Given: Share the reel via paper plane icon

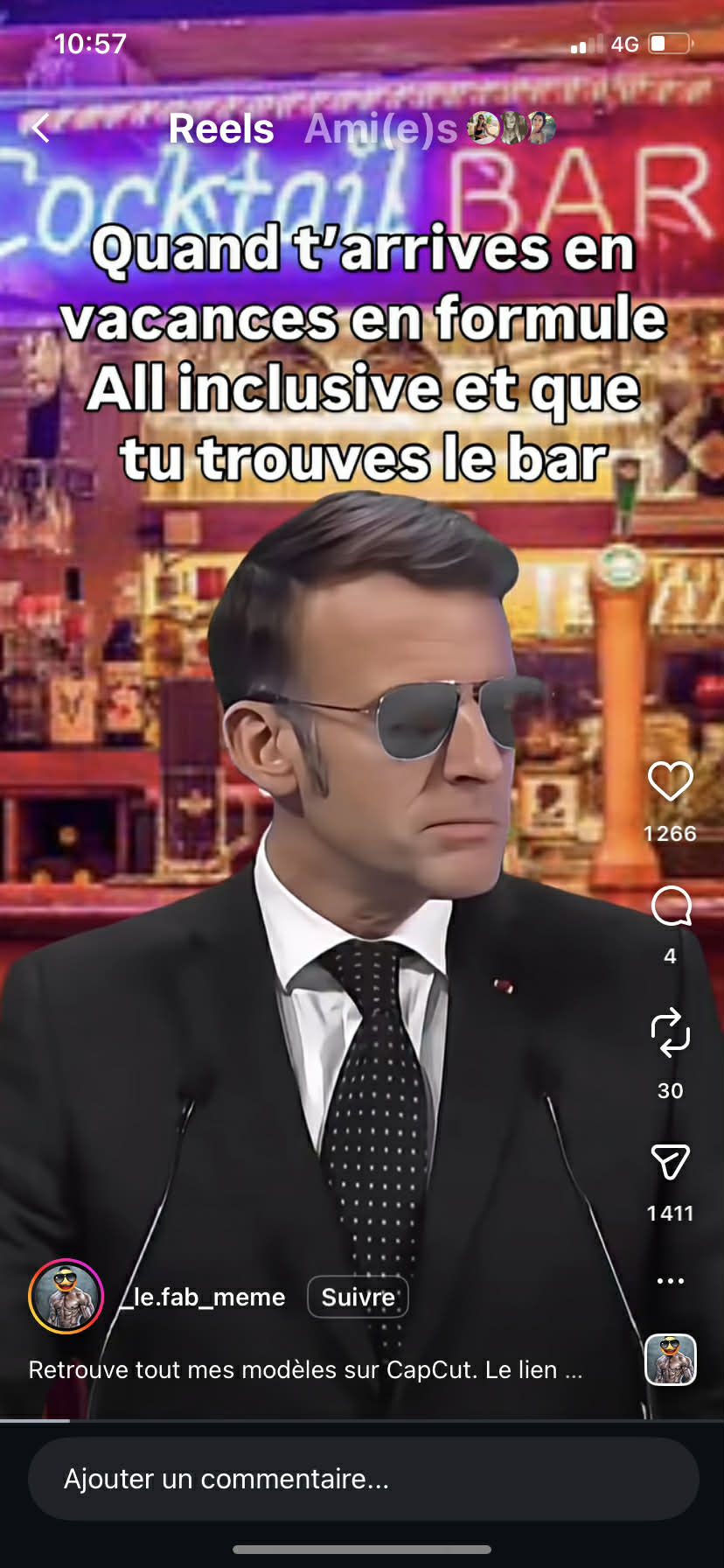Looking at the screenshot, I should click(671, 1162).
